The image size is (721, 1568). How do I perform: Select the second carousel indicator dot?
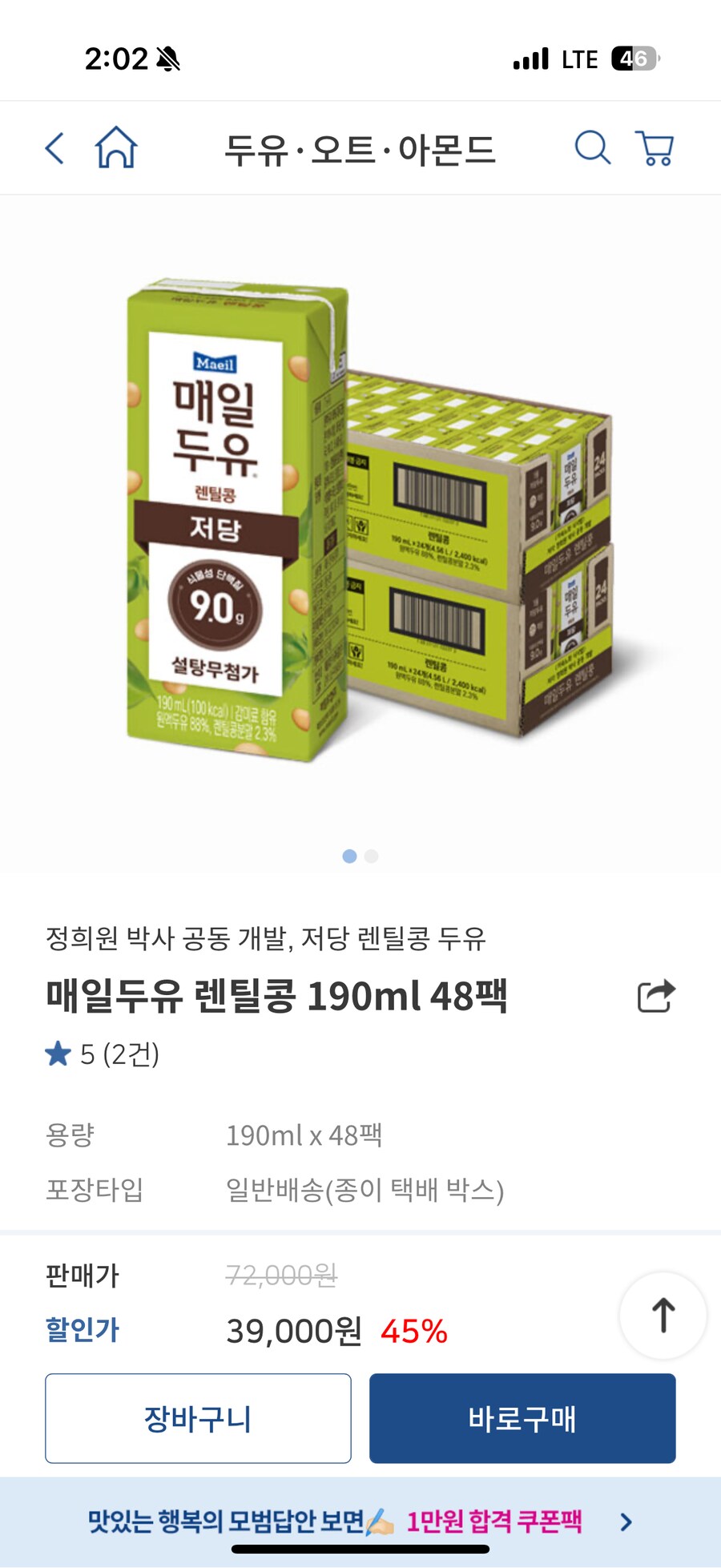pos(371,857)
